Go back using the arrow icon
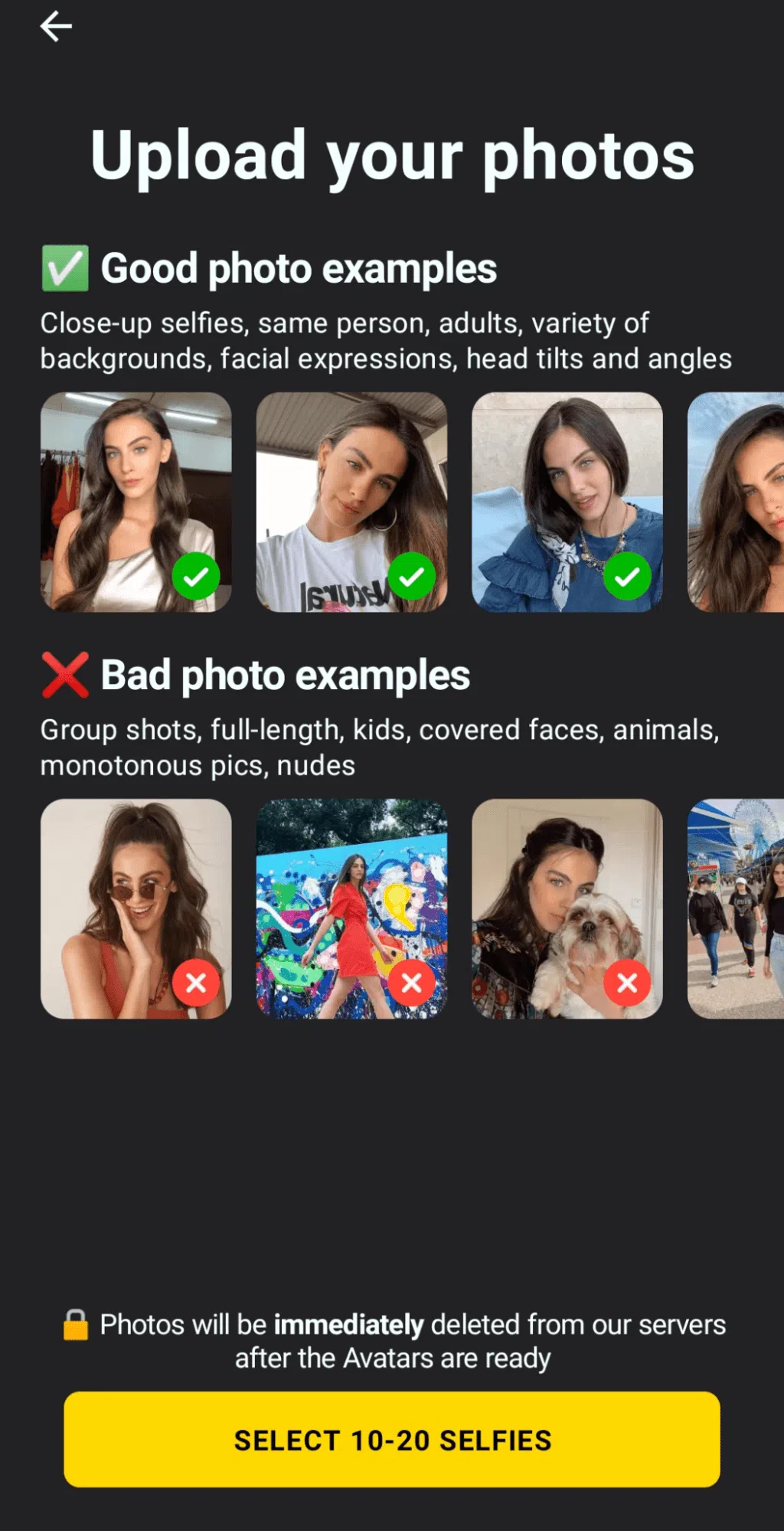784x1531 pixels. click(56, 27)
